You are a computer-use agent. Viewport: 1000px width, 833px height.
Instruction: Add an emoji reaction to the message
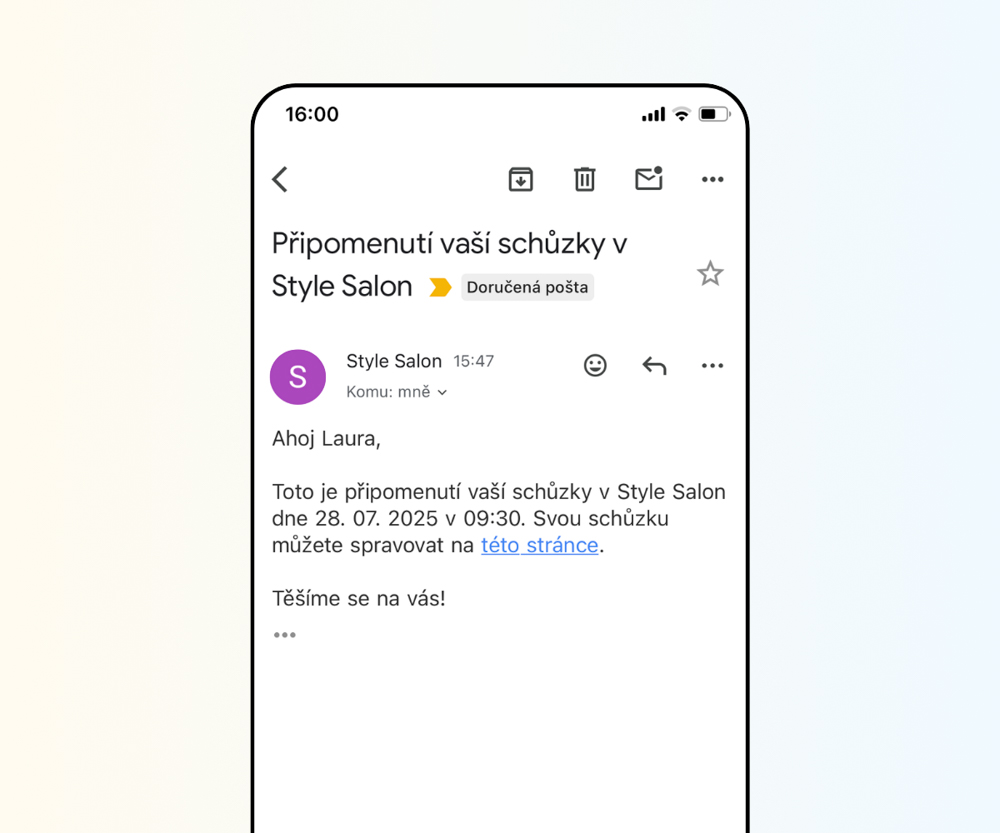(595, 366)
